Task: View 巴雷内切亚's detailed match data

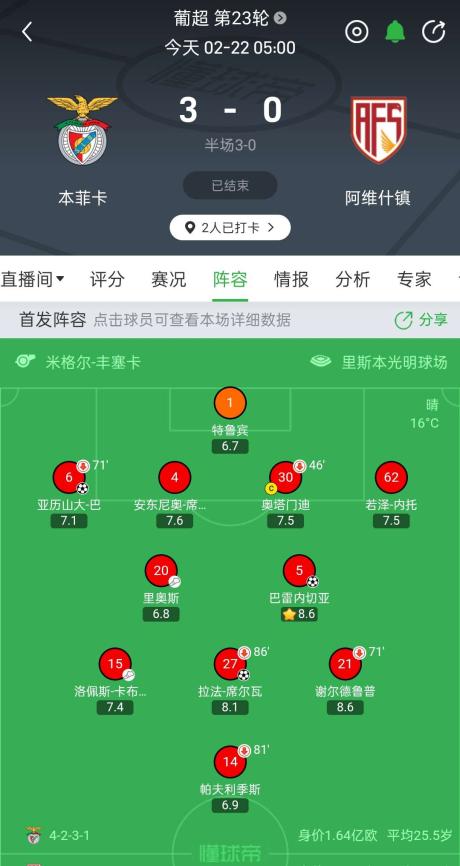Action: (x=299, y=588)
